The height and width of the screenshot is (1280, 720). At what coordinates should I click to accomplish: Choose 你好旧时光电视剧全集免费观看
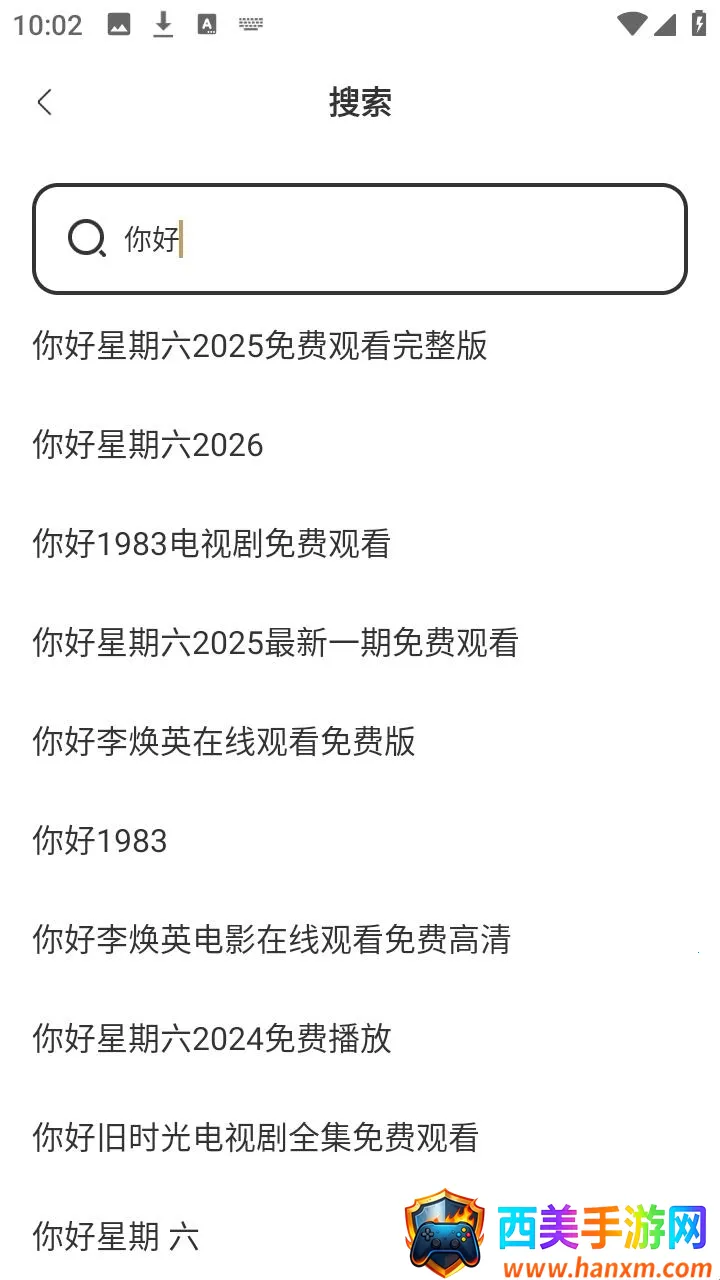[254, 1137]
